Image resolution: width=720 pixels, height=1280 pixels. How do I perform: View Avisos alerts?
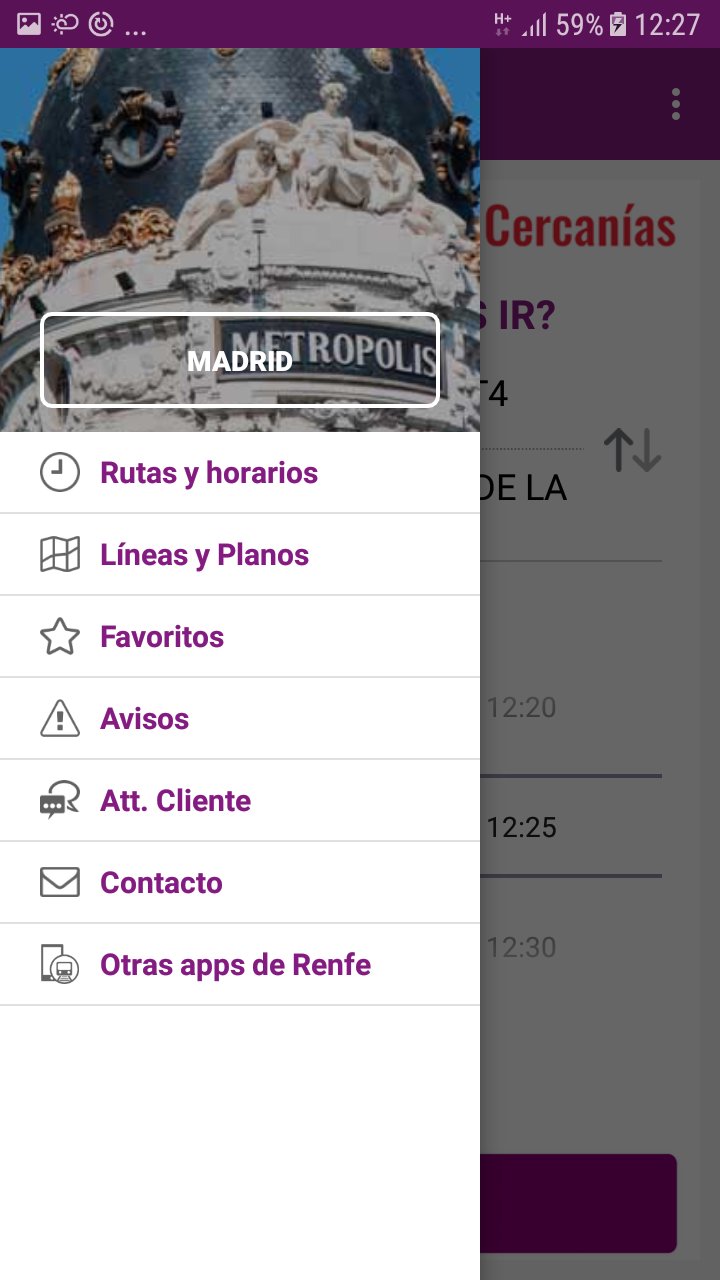click(x=144, y=719)
